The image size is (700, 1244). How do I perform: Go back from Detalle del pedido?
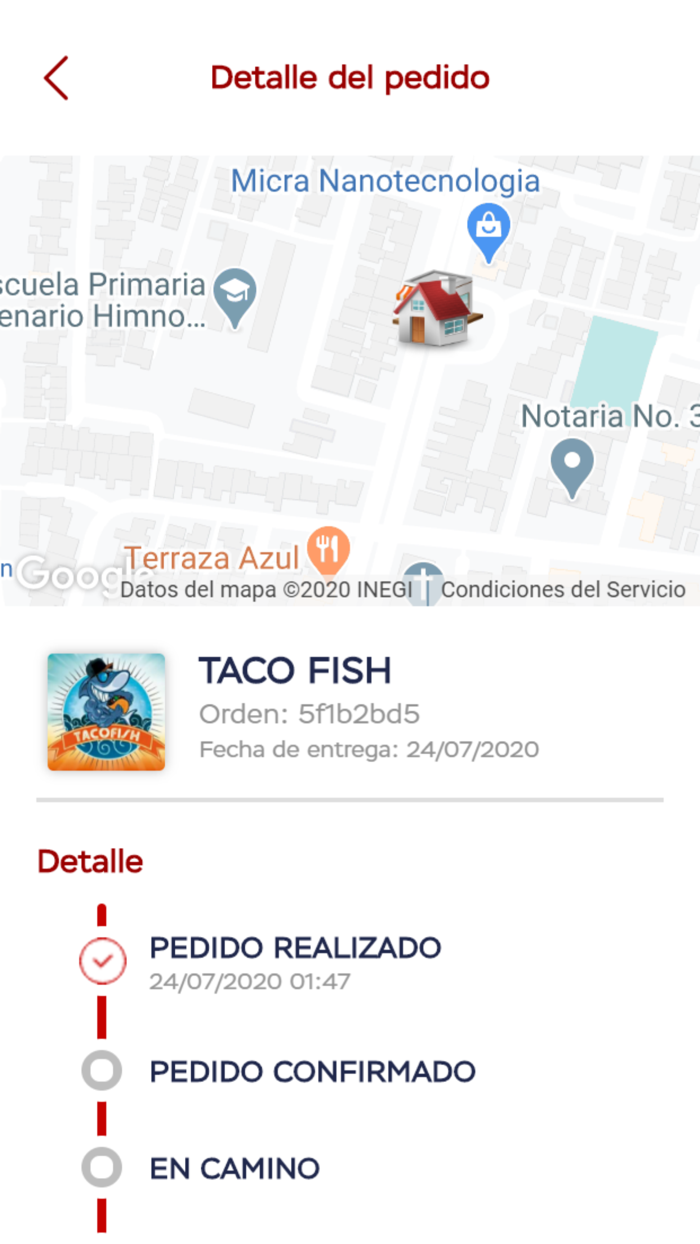(56, 78)
